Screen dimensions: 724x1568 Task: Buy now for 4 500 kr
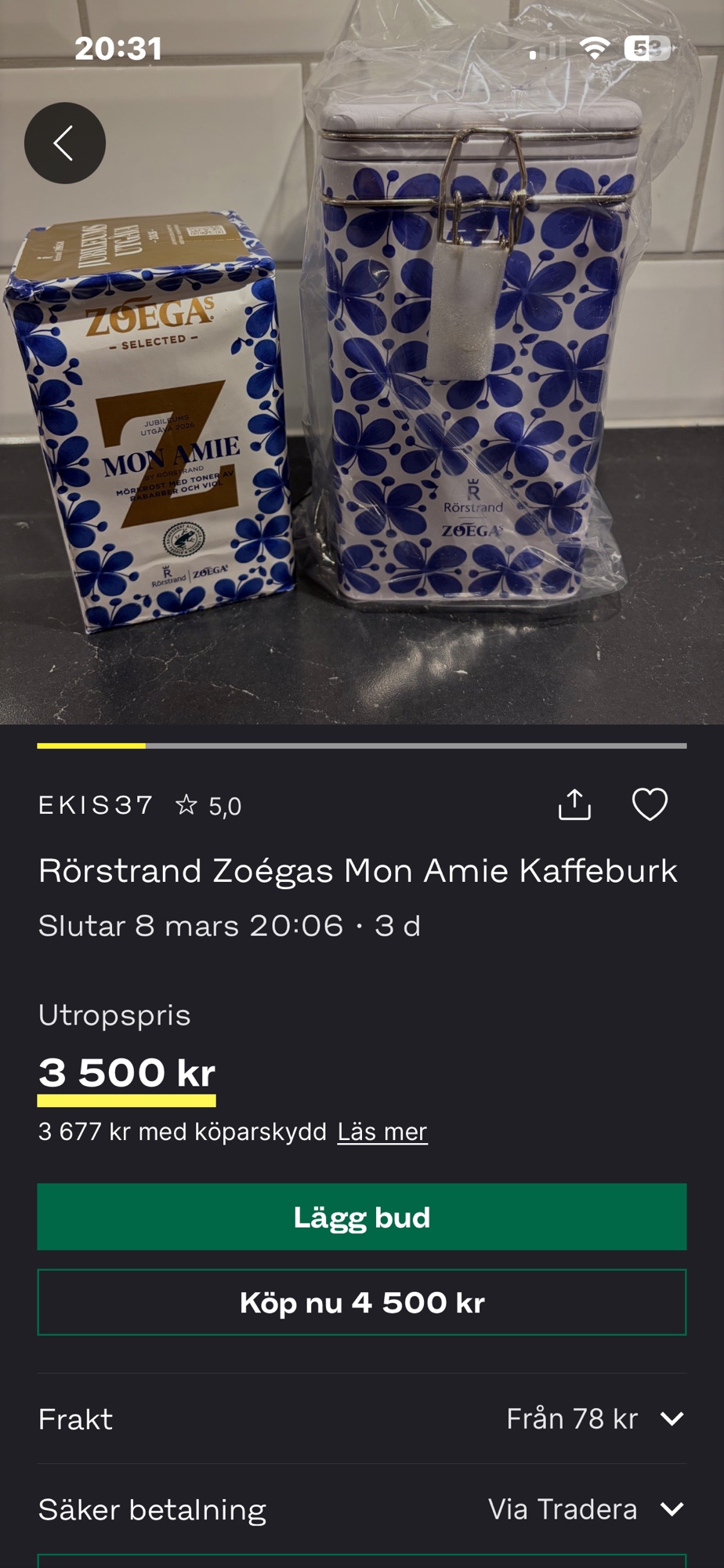(362, 1302)
